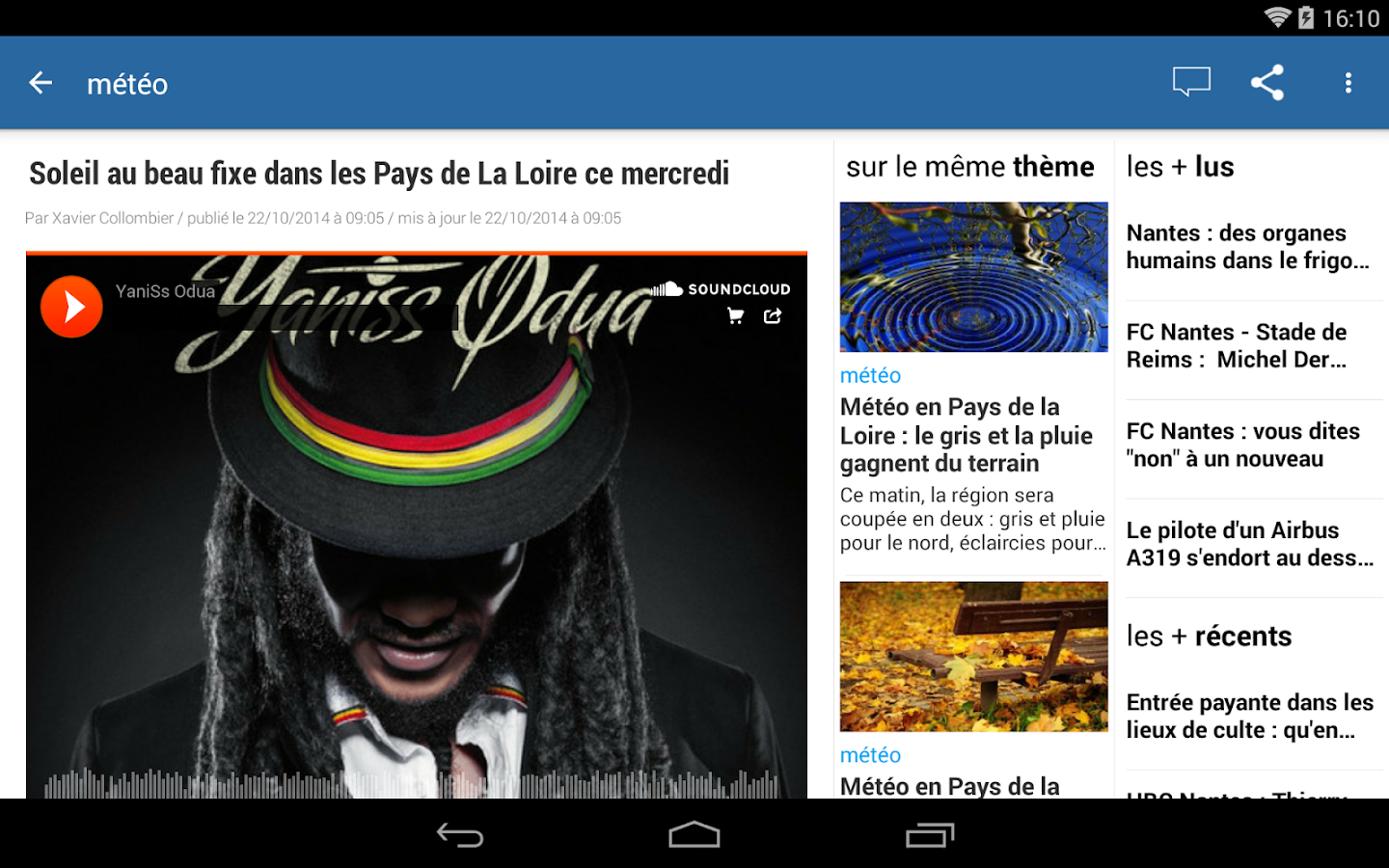This screenshot has width=1389, height=868.
Task: Open 'FC Nantes : vous dites non' article
Action: (x=1242, y=445)
